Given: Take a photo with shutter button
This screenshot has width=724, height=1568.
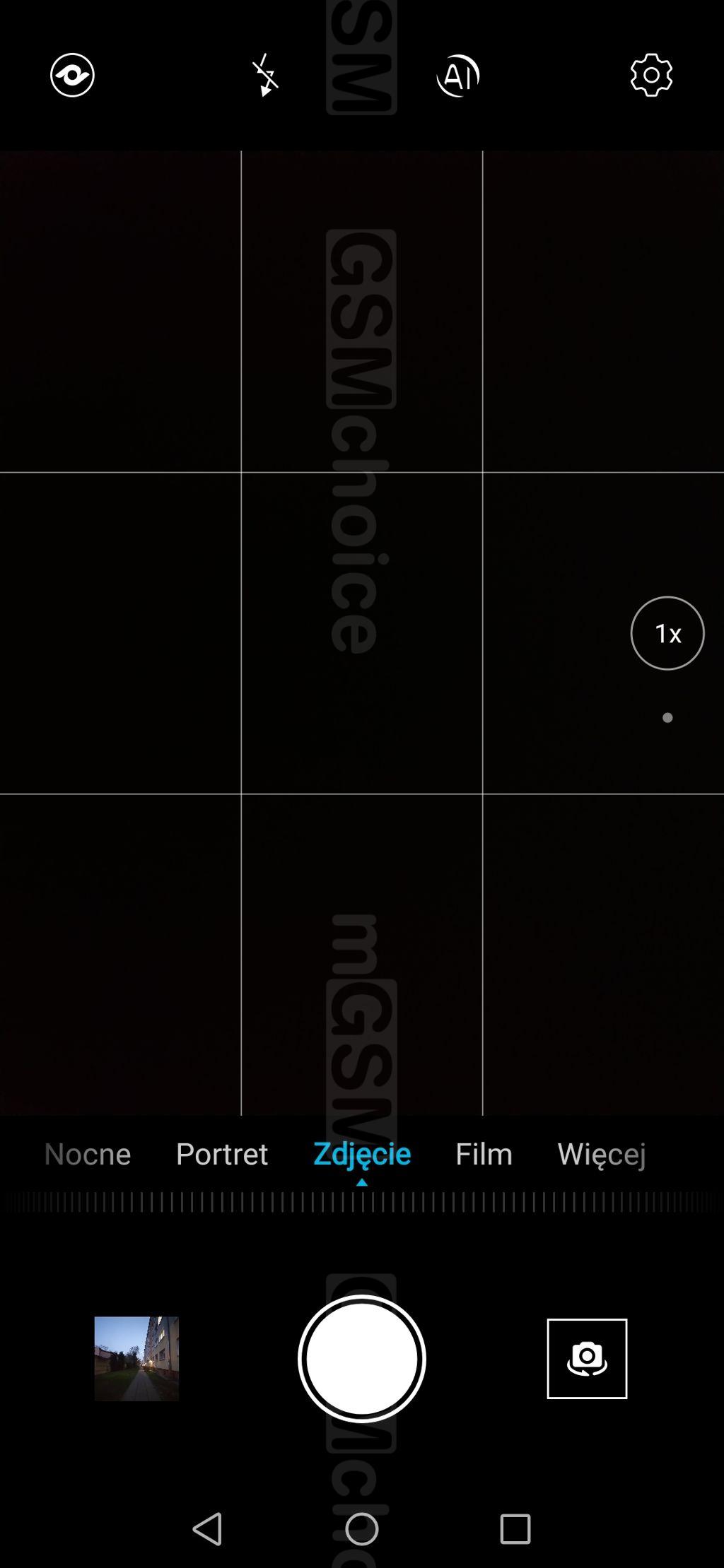Looking at the screenshot, I should 361,1358.
